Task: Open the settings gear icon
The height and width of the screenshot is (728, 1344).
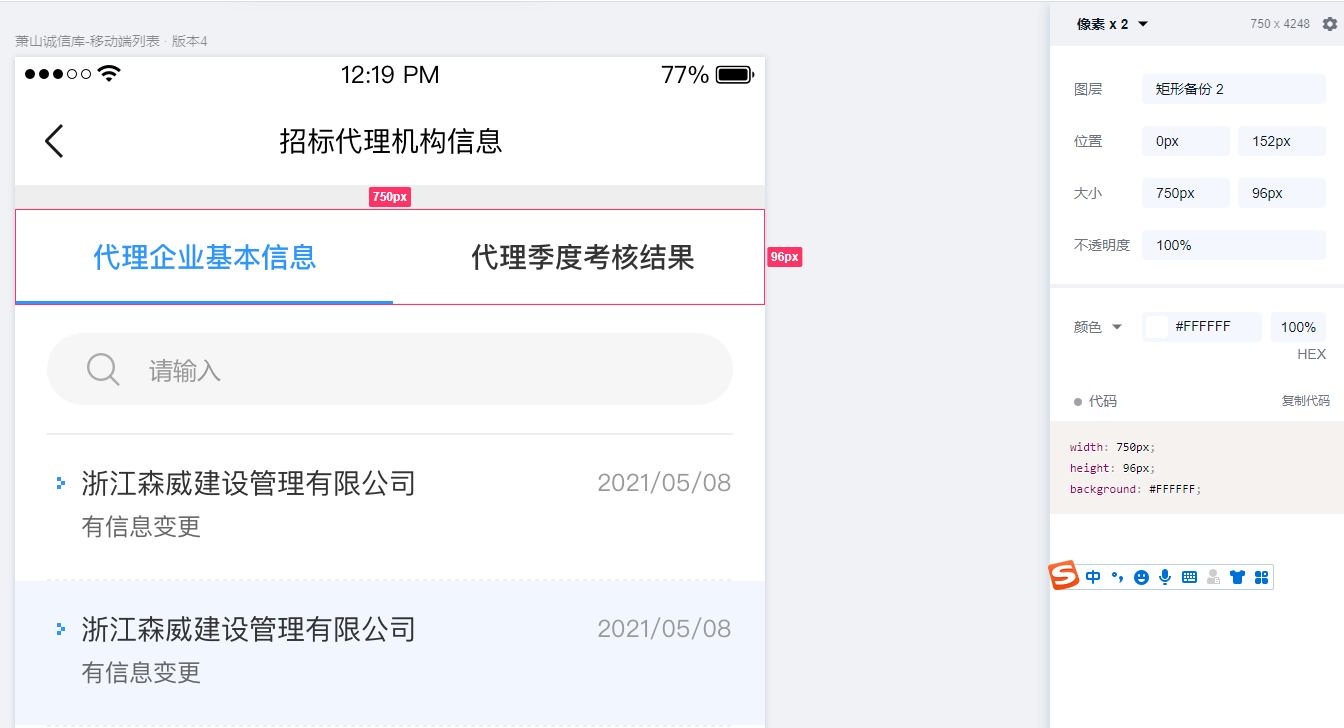Action: pos(1329,24)
